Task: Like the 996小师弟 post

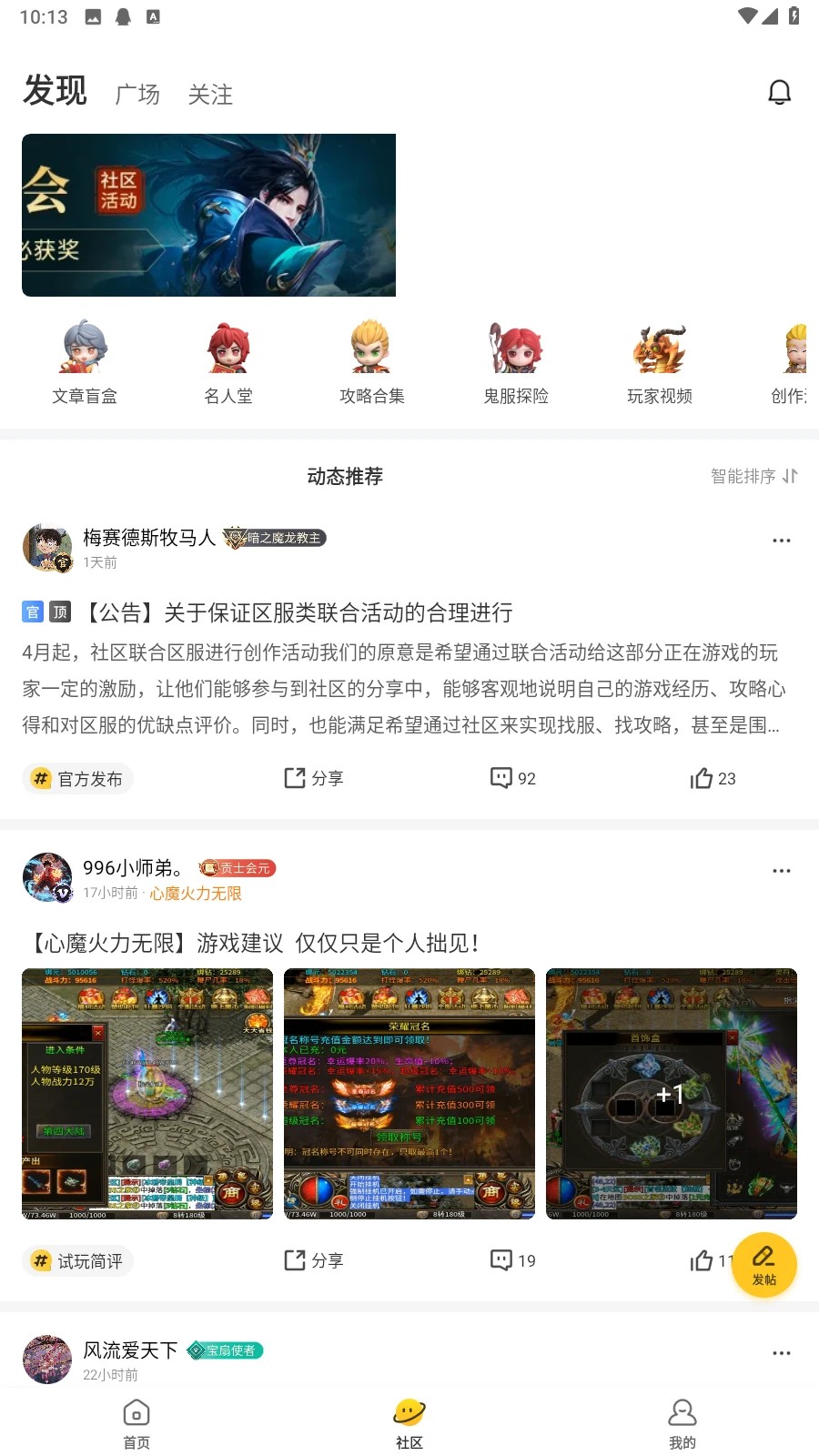Action: point(703,1260)
